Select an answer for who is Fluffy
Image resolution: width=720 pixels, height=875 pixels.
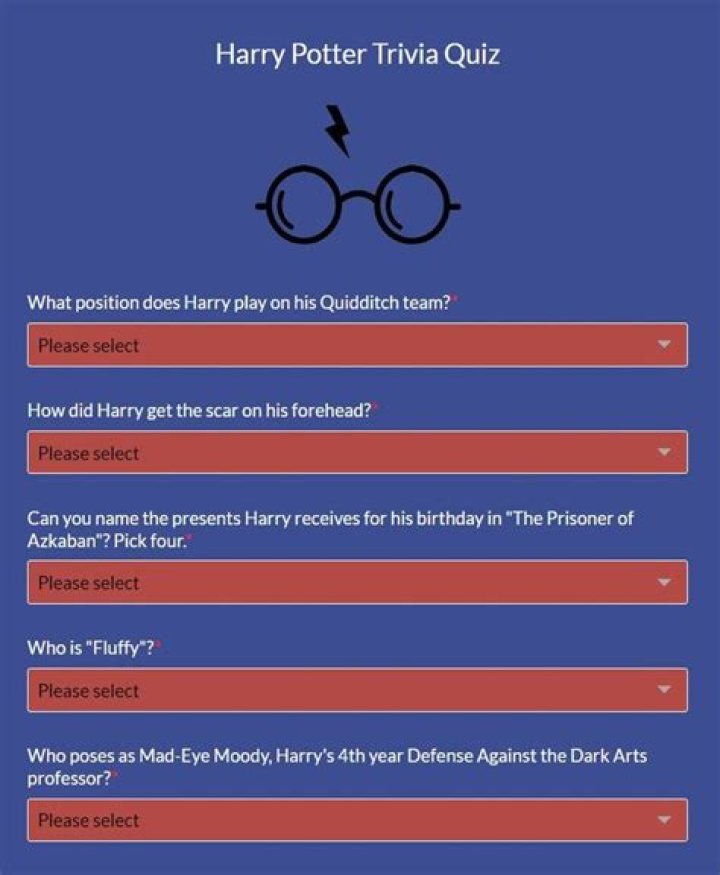click(357, 690)
